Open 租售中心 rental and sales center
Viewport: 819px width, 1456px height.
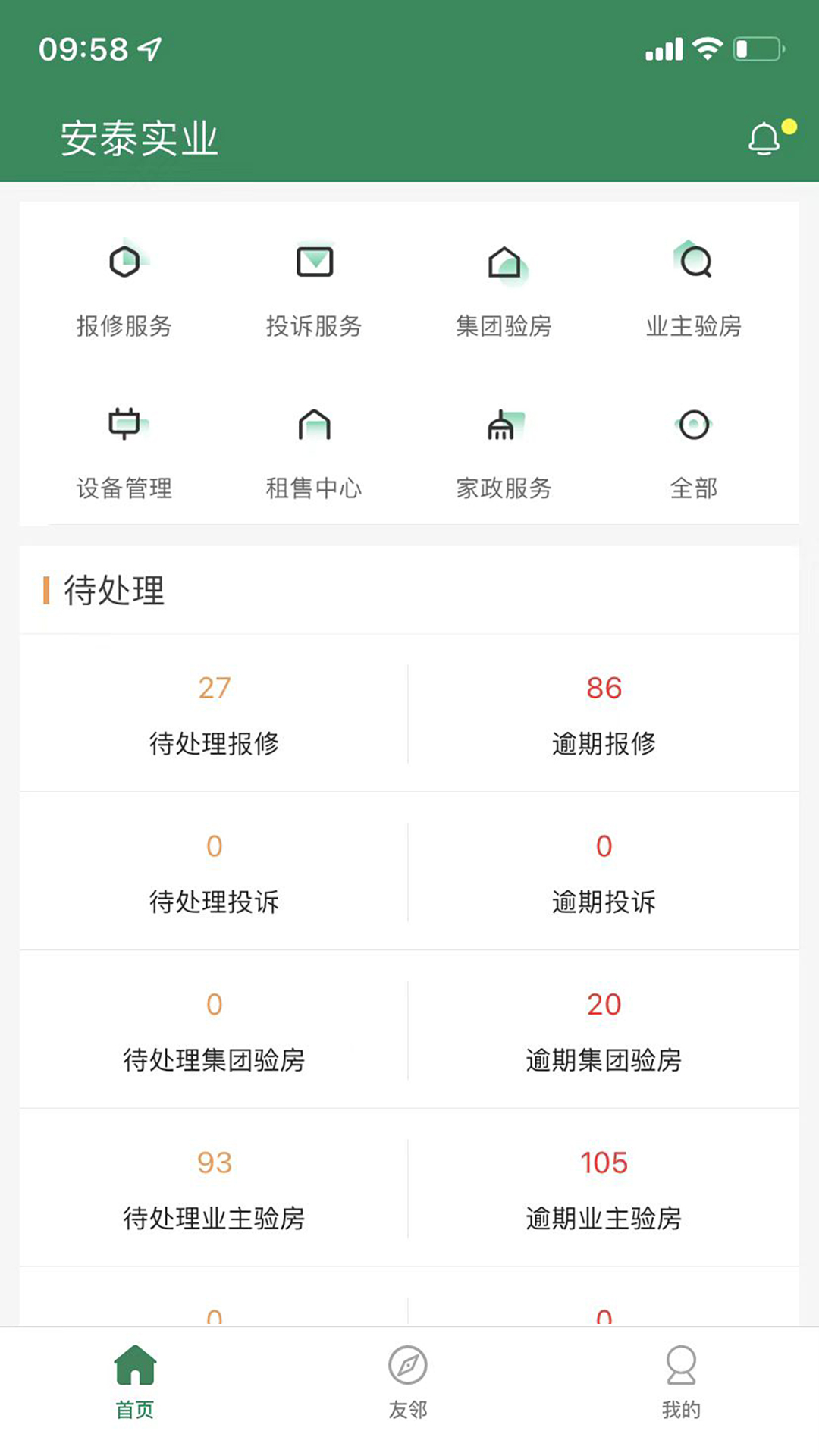[x=314, y=452]
